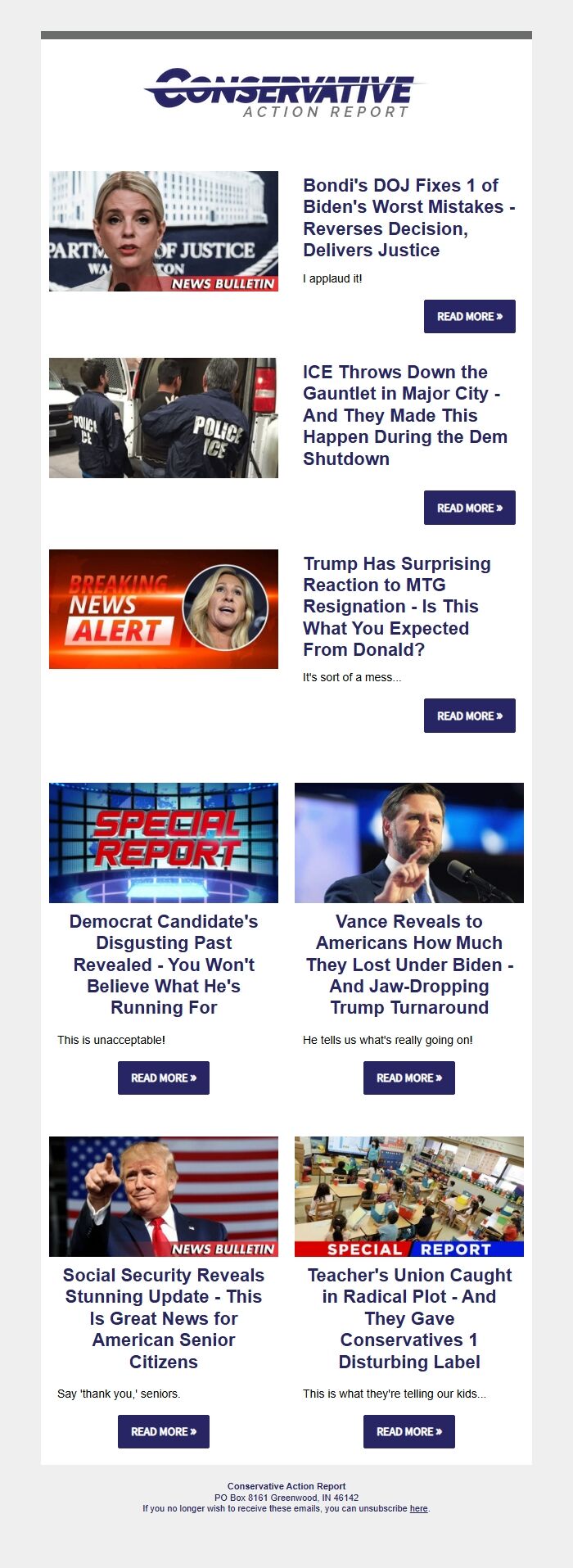
Task: Open Read More for the ICE Gauntlet story
Action: coord(469,508)
